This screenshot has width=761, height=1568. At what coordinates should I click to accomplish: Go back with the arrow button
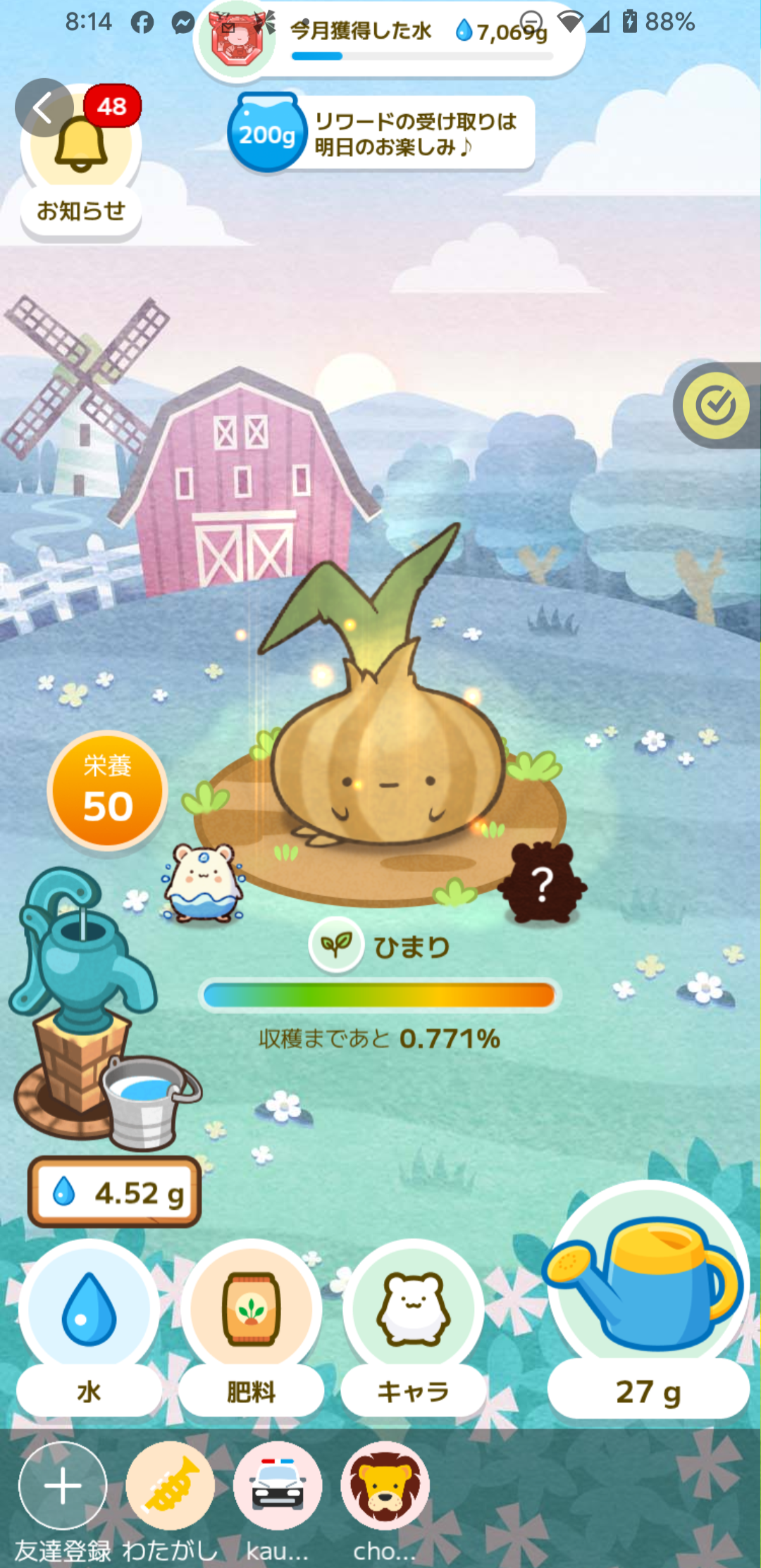pyautogui.click(x=44, y=108)
